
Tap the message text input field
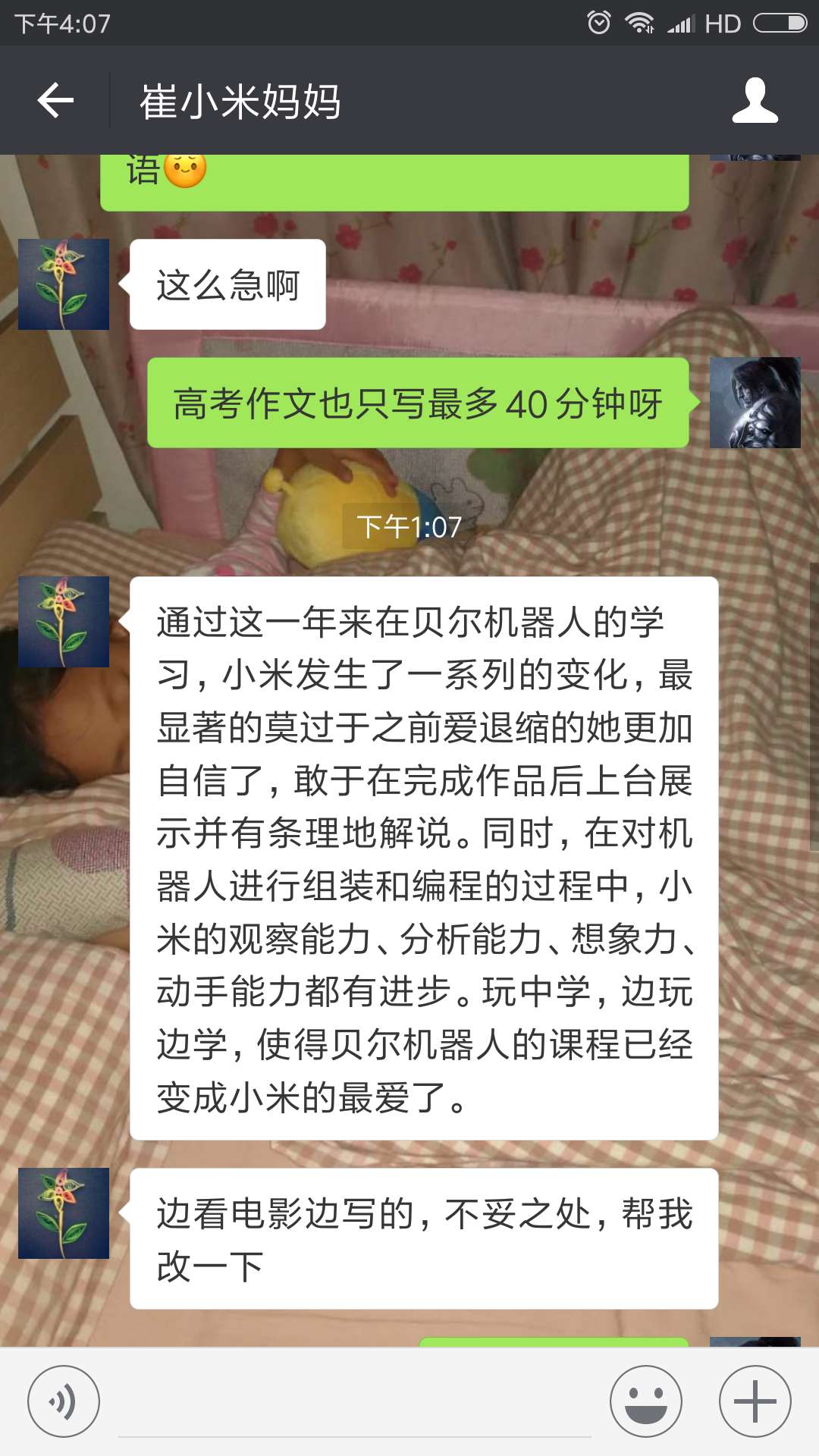[x=355, y=1403]
